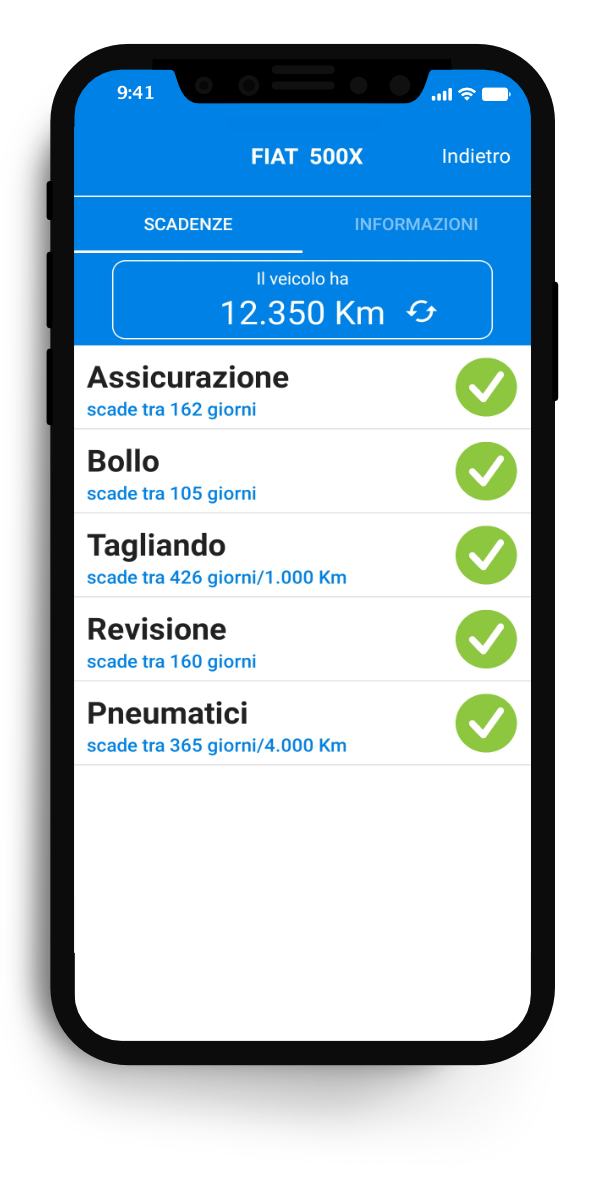Select the Scadenze tab
The image size is (600, 1178).
[188, 224]
